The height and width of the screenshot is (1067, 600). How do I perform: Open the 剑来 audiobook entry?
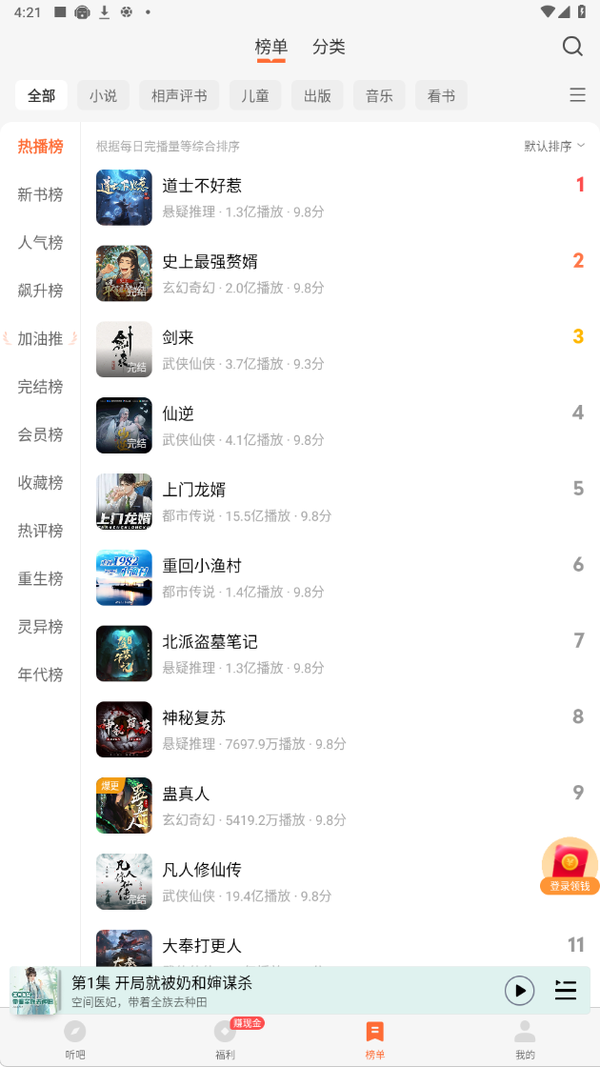click(x=178, y=338)
